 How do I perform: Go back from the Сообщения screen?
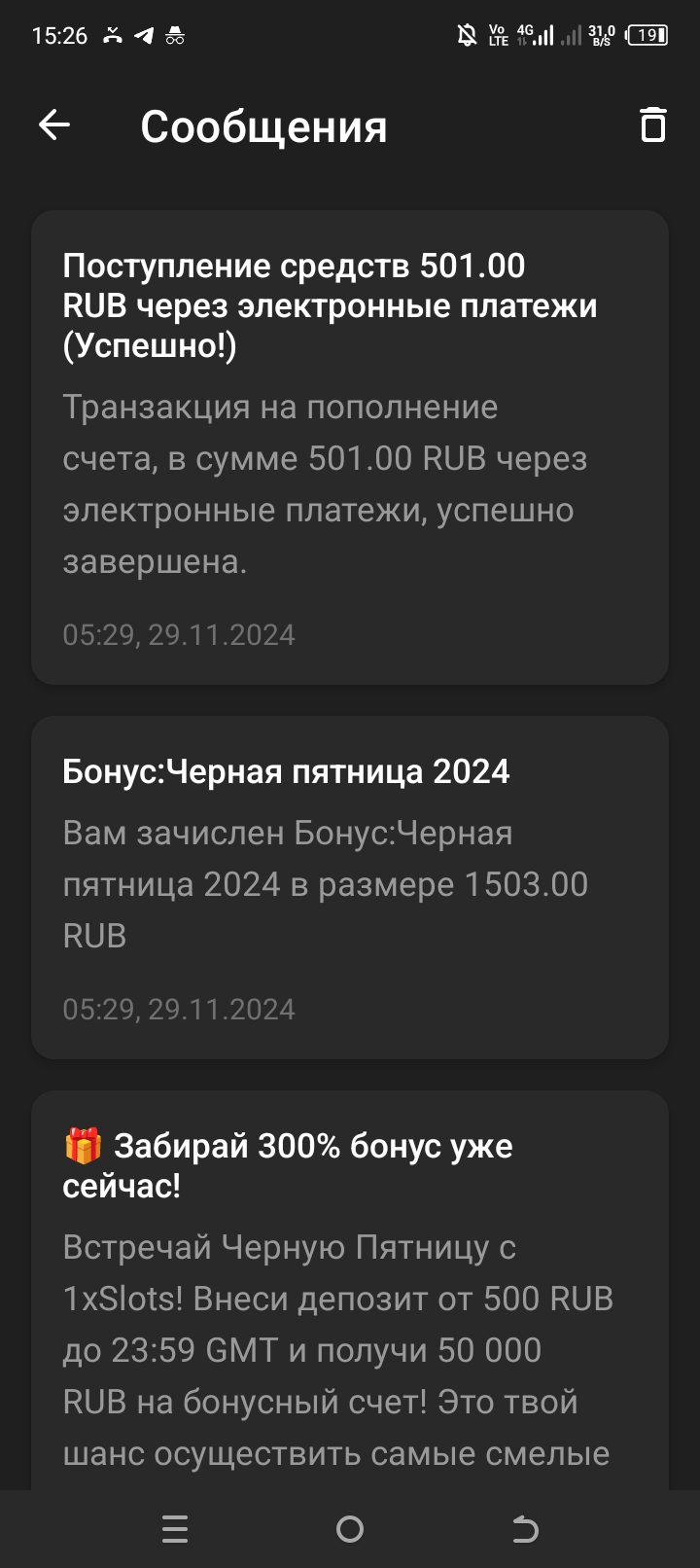(x=54, y=125)
